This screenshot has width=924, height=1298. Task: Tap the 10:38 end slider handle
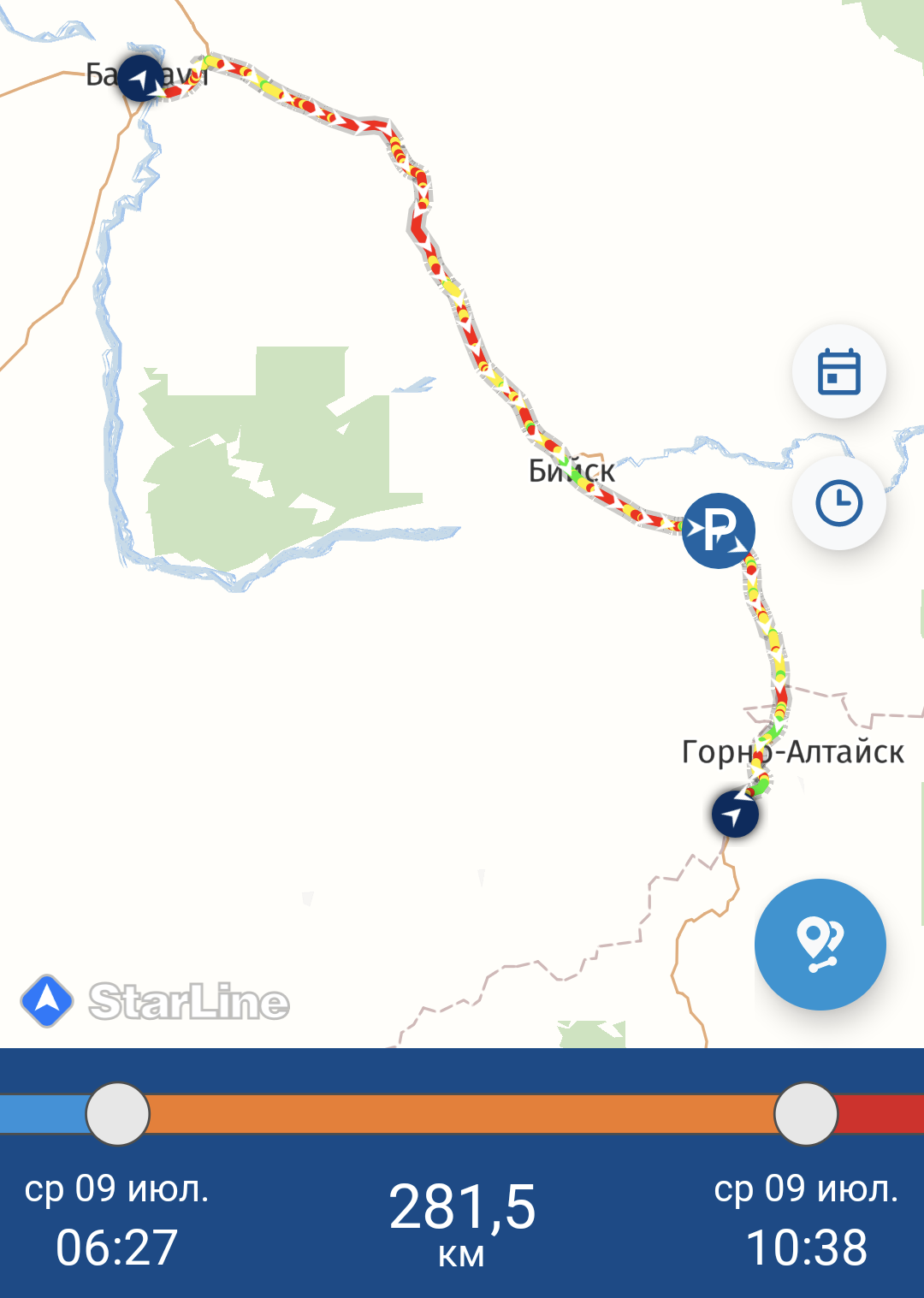point(805,1113)
